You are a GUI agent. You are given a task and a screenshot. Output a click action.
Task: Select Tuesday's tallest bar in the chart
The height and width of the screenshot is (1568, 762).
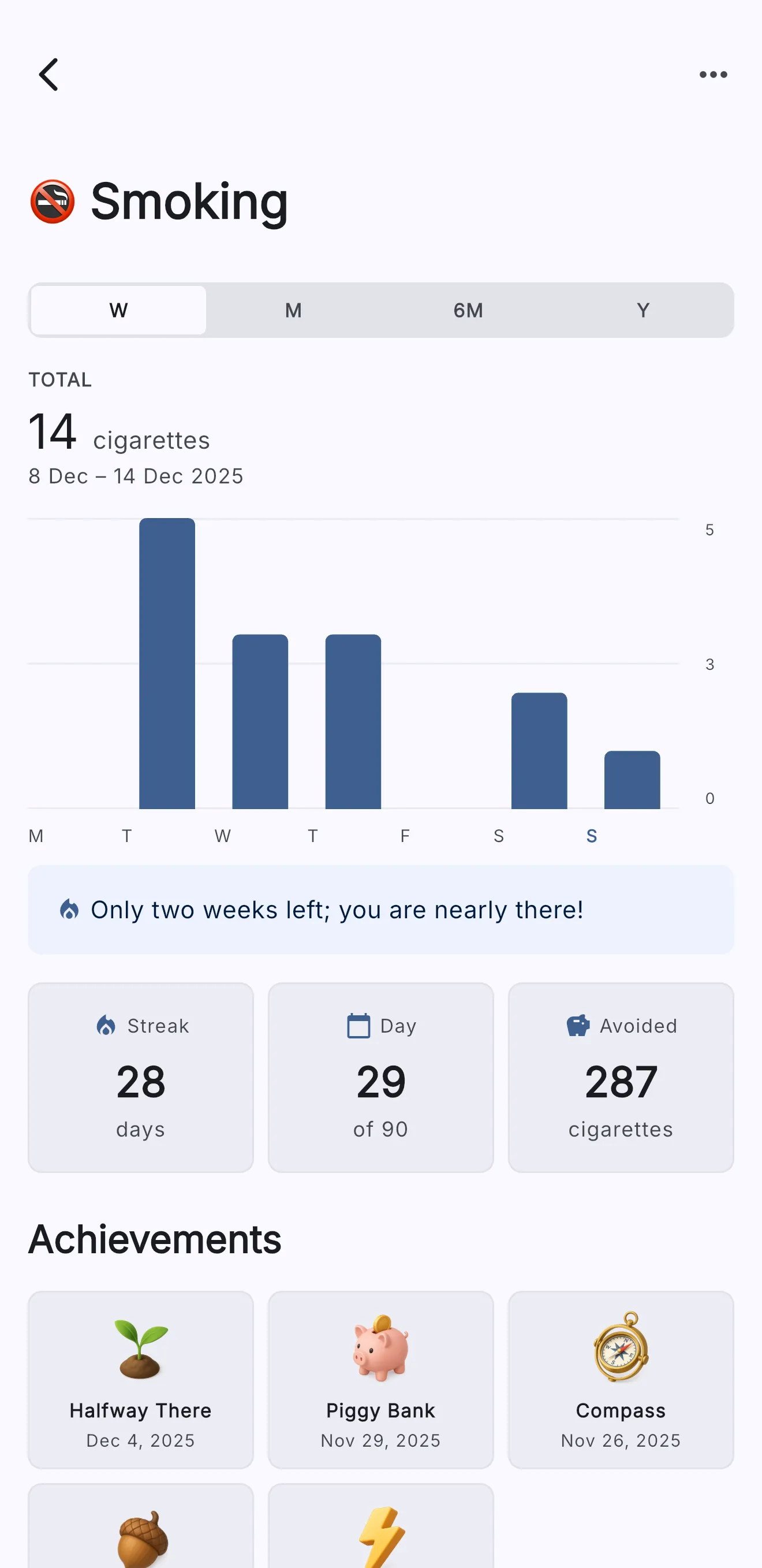[x=167, y=664]
